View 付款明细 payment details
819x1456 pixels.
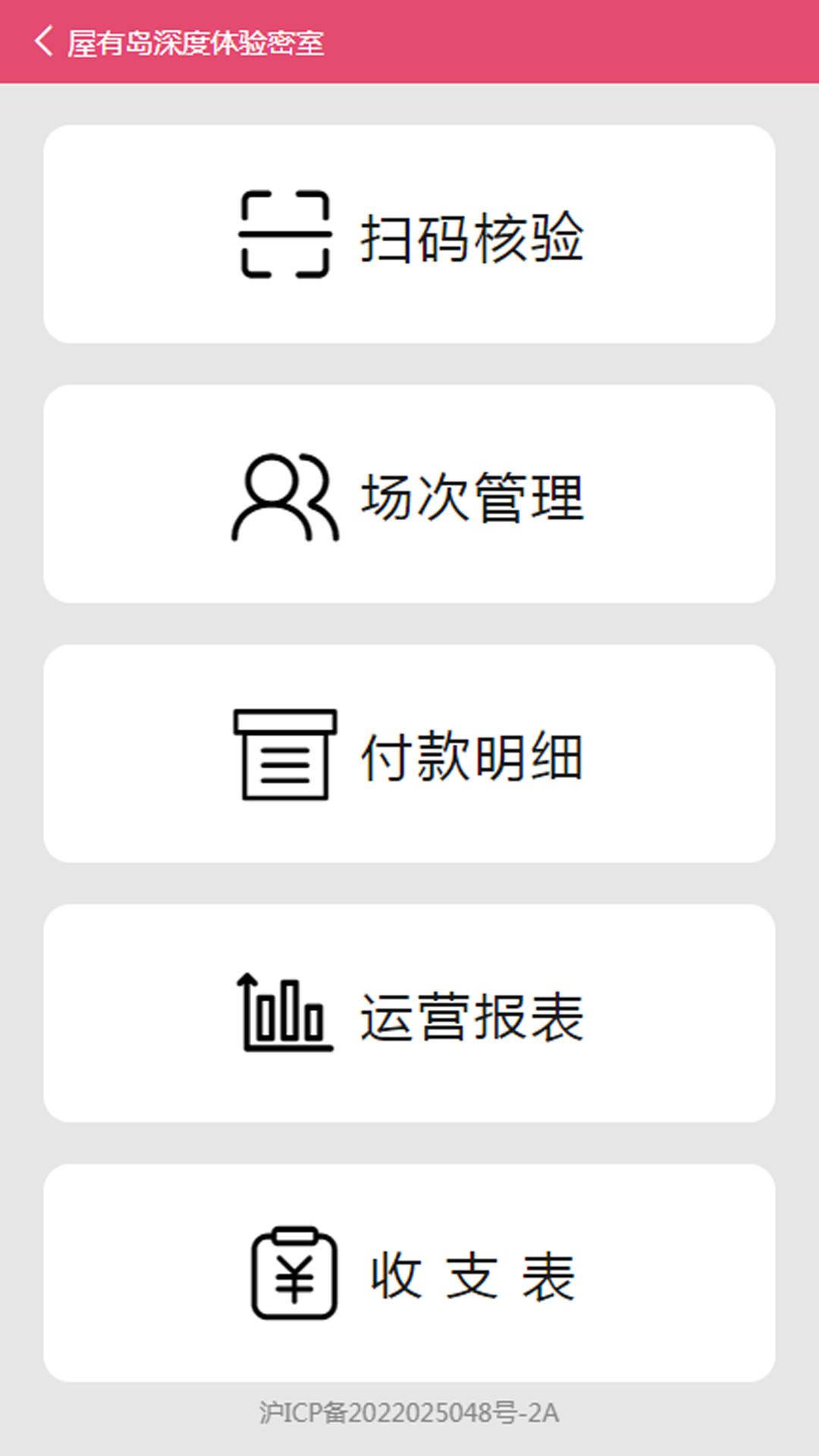[409, 754]
